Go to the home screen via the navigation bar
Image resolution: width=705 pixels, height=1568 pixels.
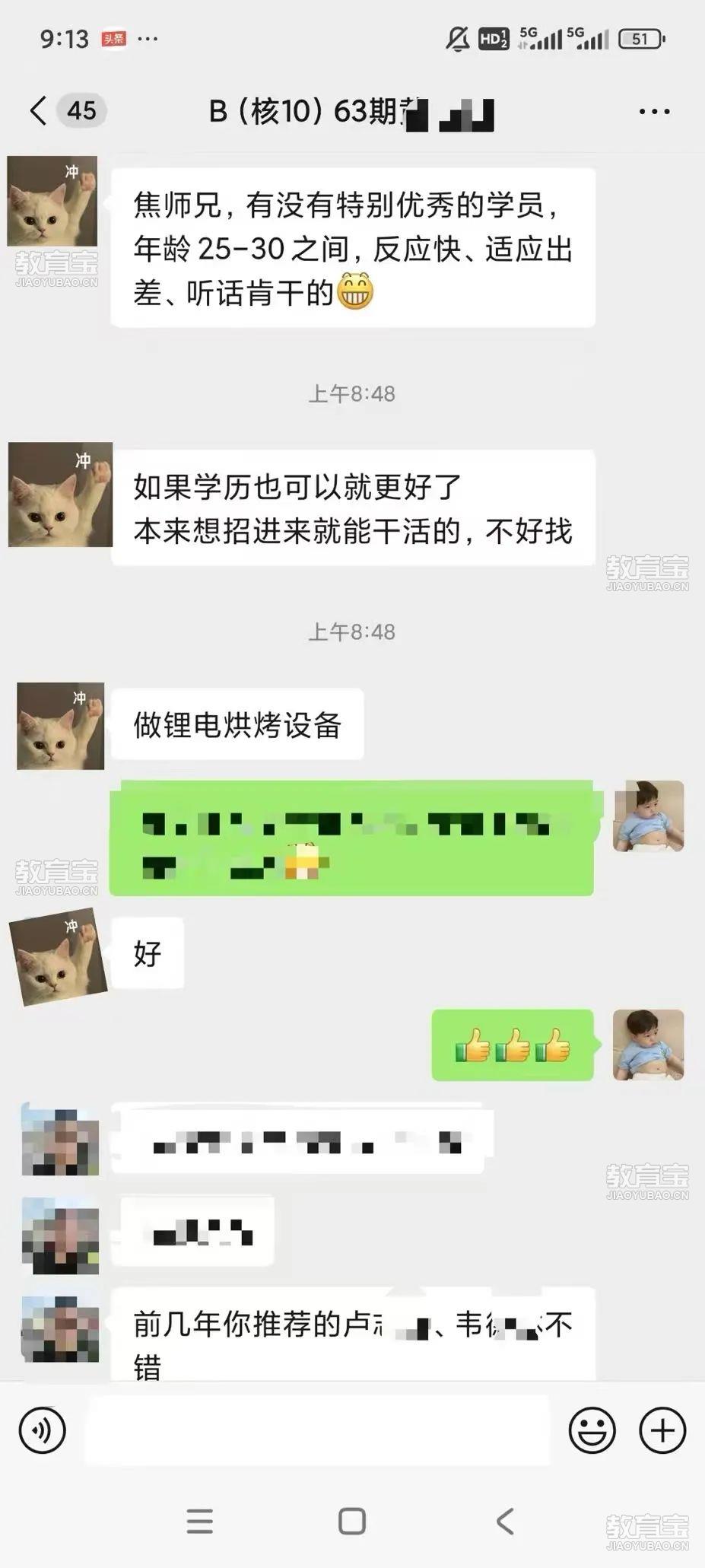coord(352,1521)
